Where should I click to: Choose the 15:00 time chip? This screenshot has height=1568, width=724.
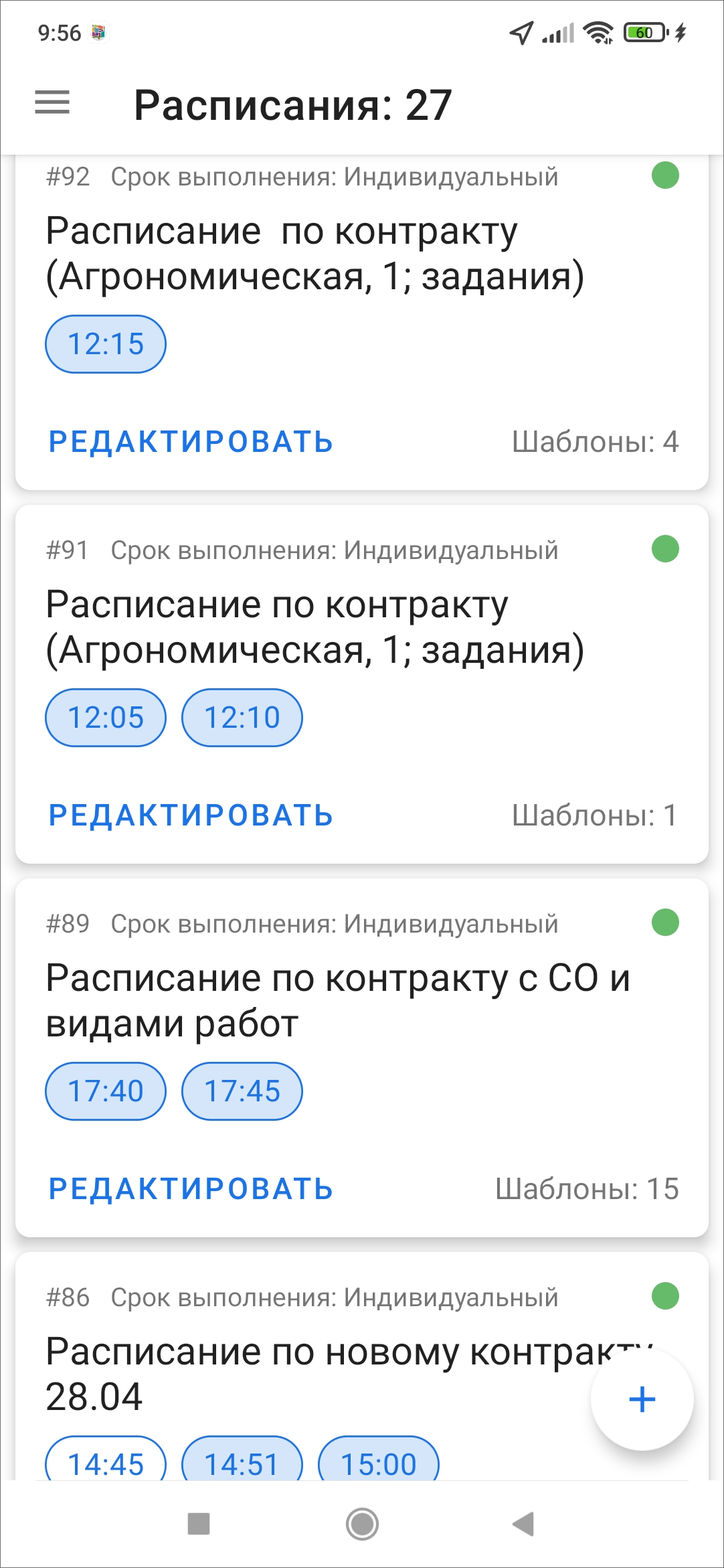coord(379,1464)
